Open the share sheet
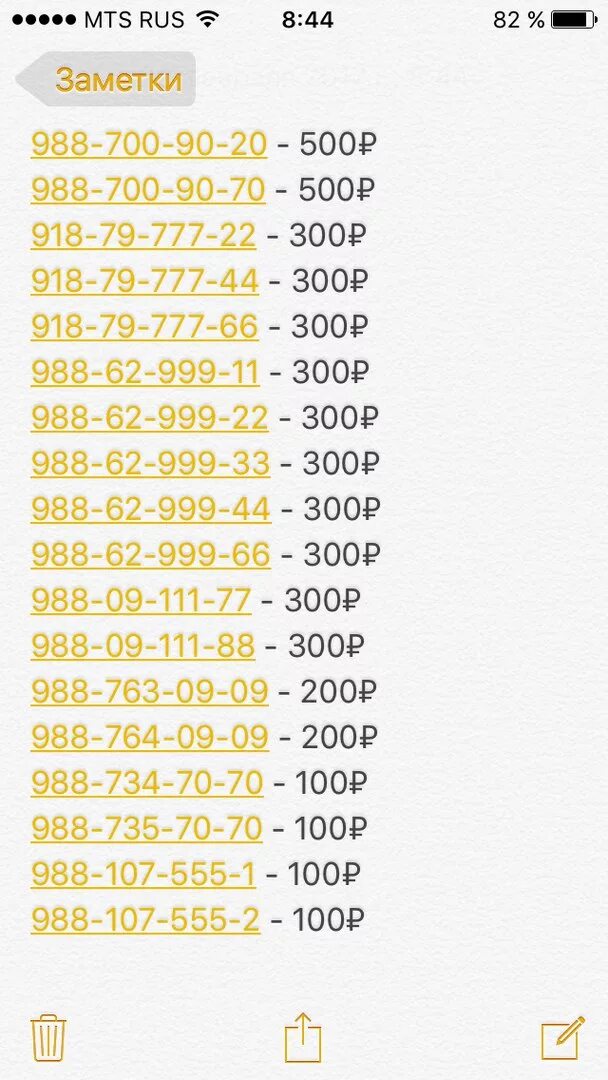The image size is (608, 1080). pos(303,1038)
